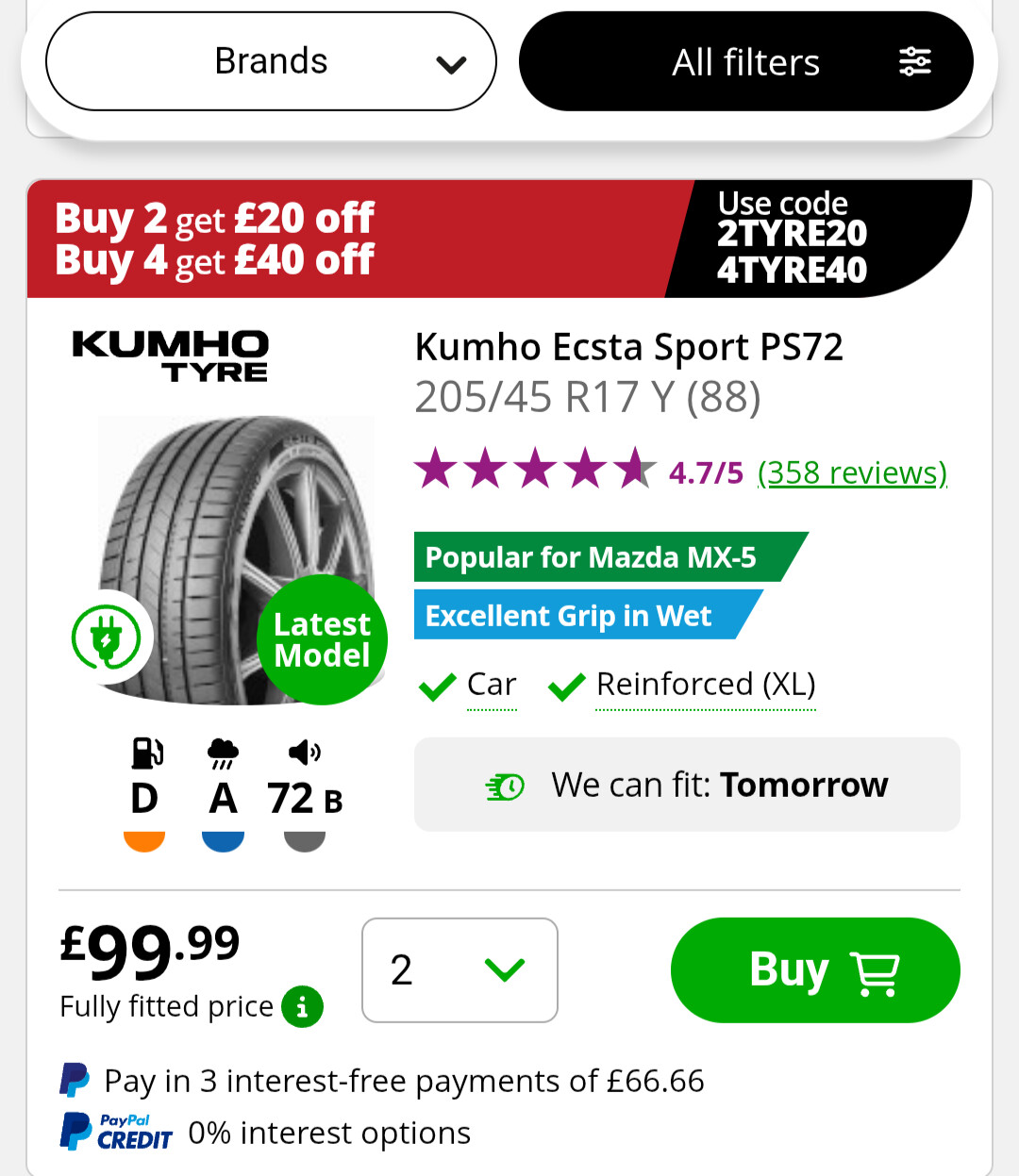Open the 358 reviews link
1019x1176 pixels.
(x=852, y=472)
